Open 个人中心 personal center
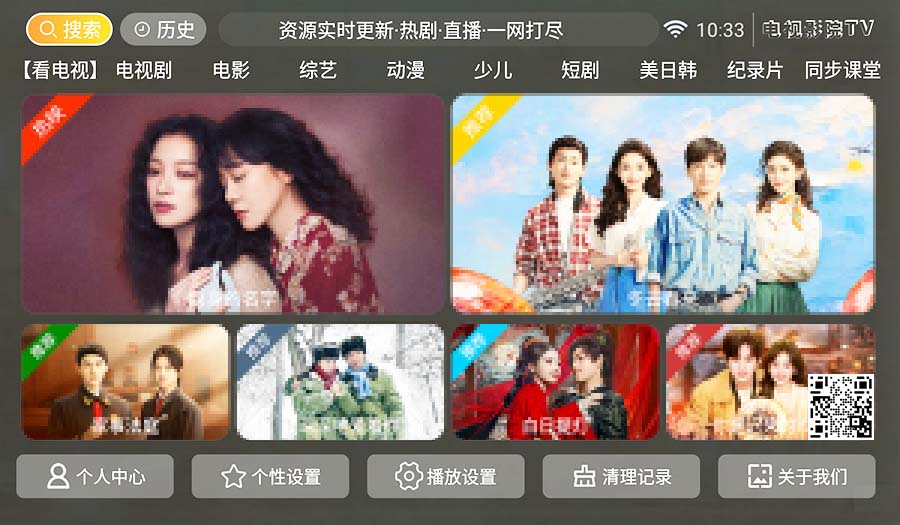This screenshot has width=900, height=525. [95, 477]
